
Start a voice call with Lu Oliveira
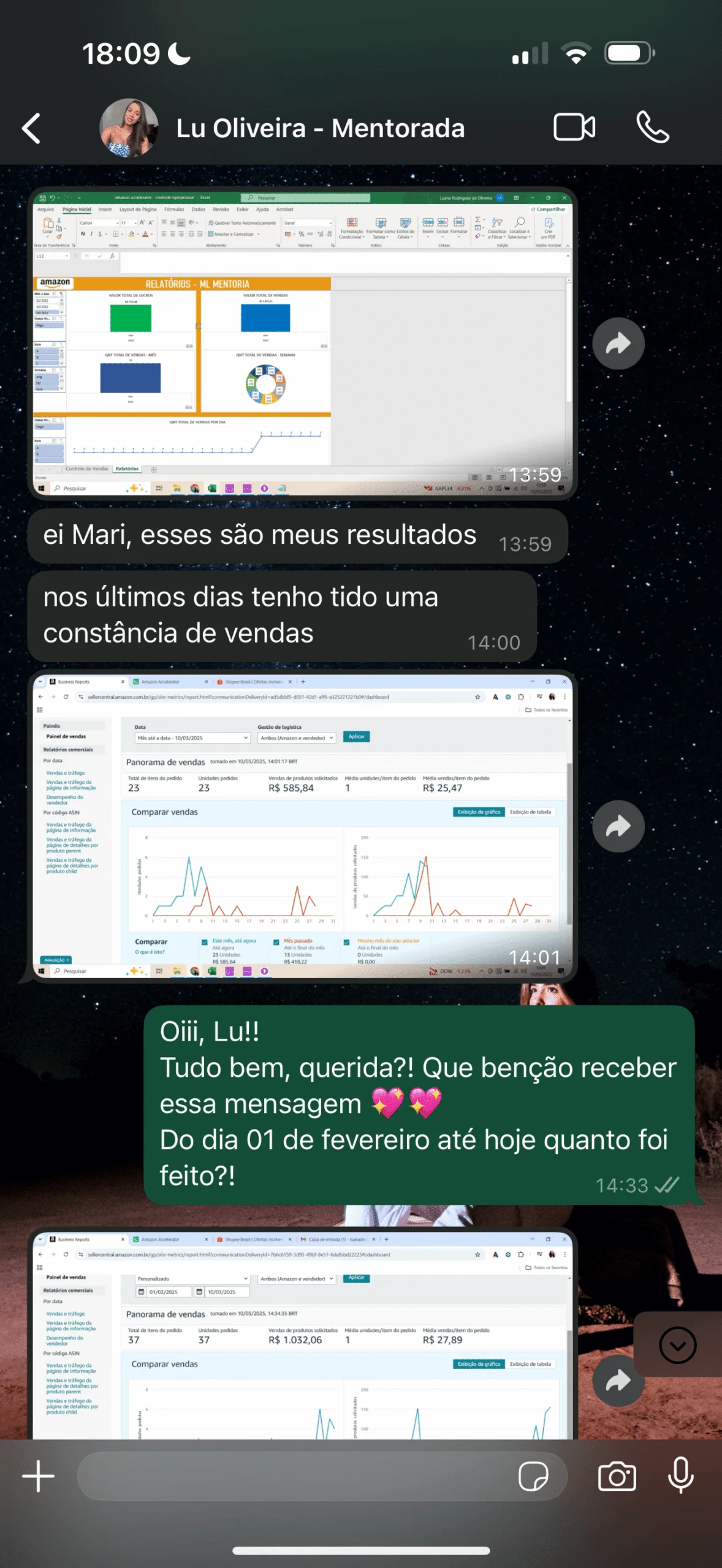tap(652, 127)
